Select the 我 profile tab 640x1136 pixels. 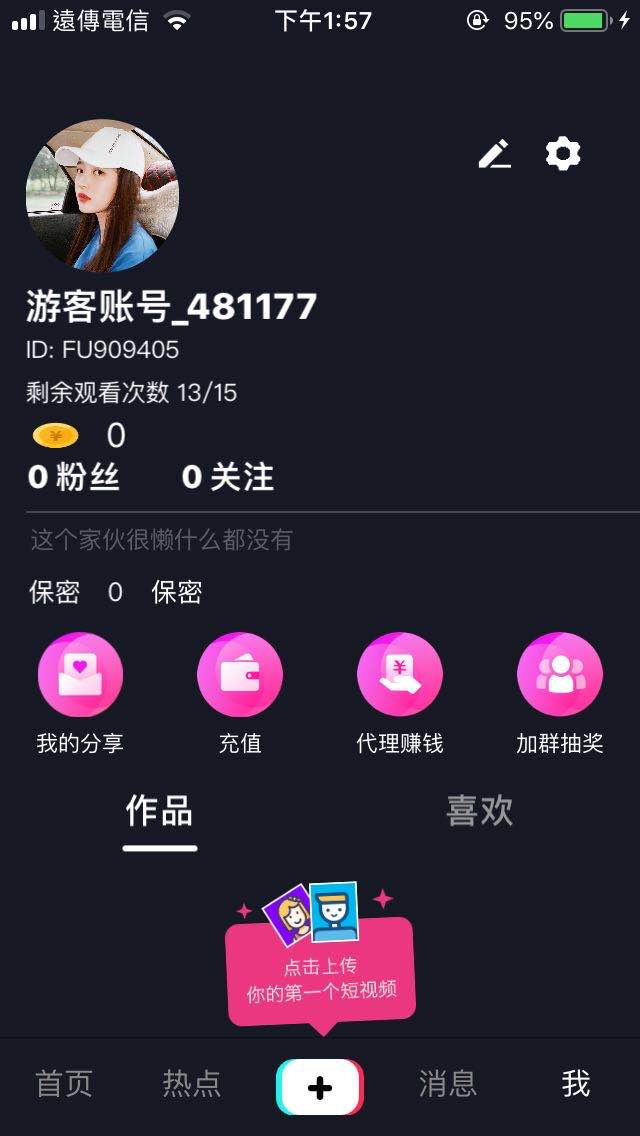(x=576, y=1084)
